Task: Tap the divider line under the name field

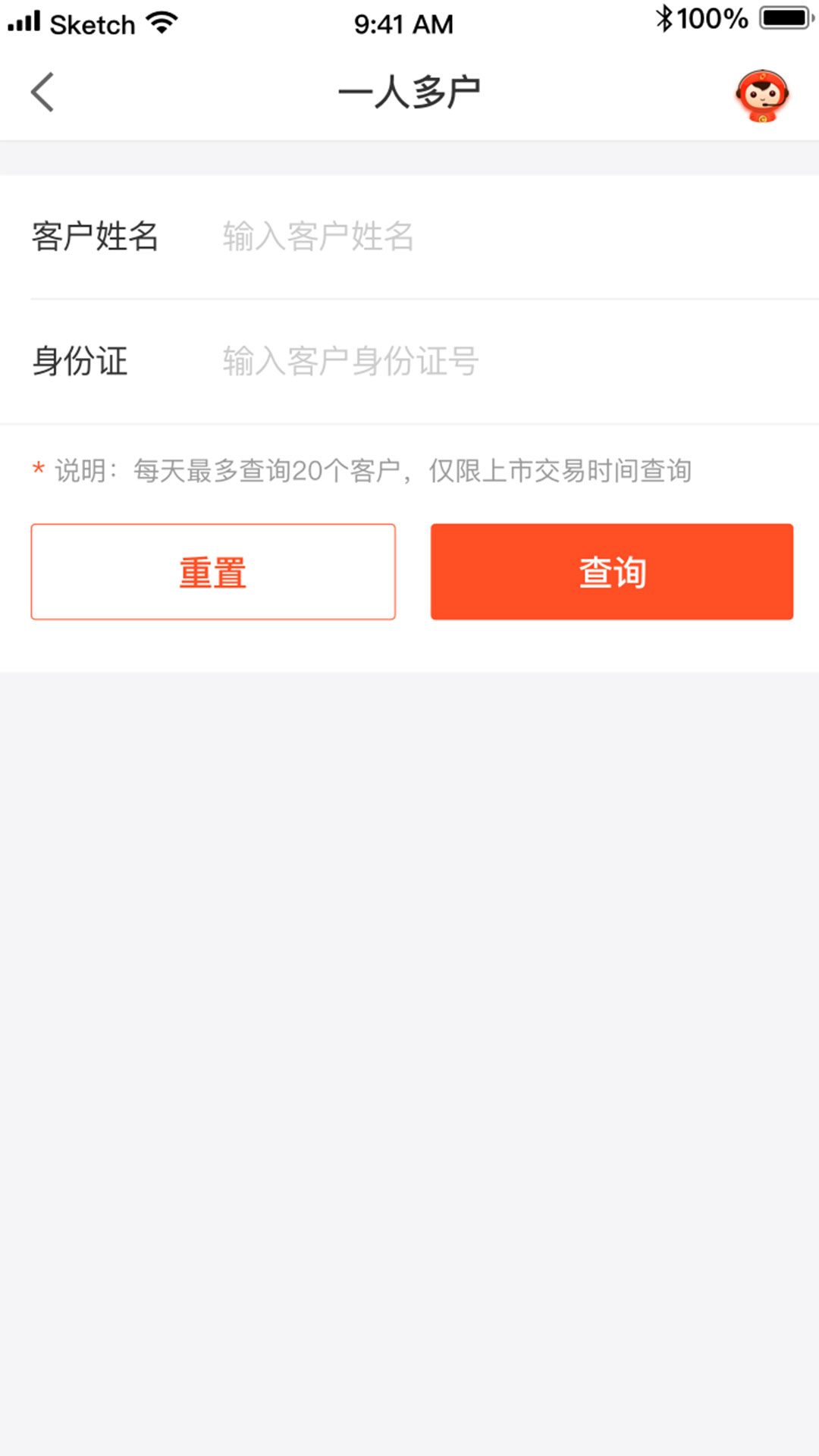Action: 409,299
